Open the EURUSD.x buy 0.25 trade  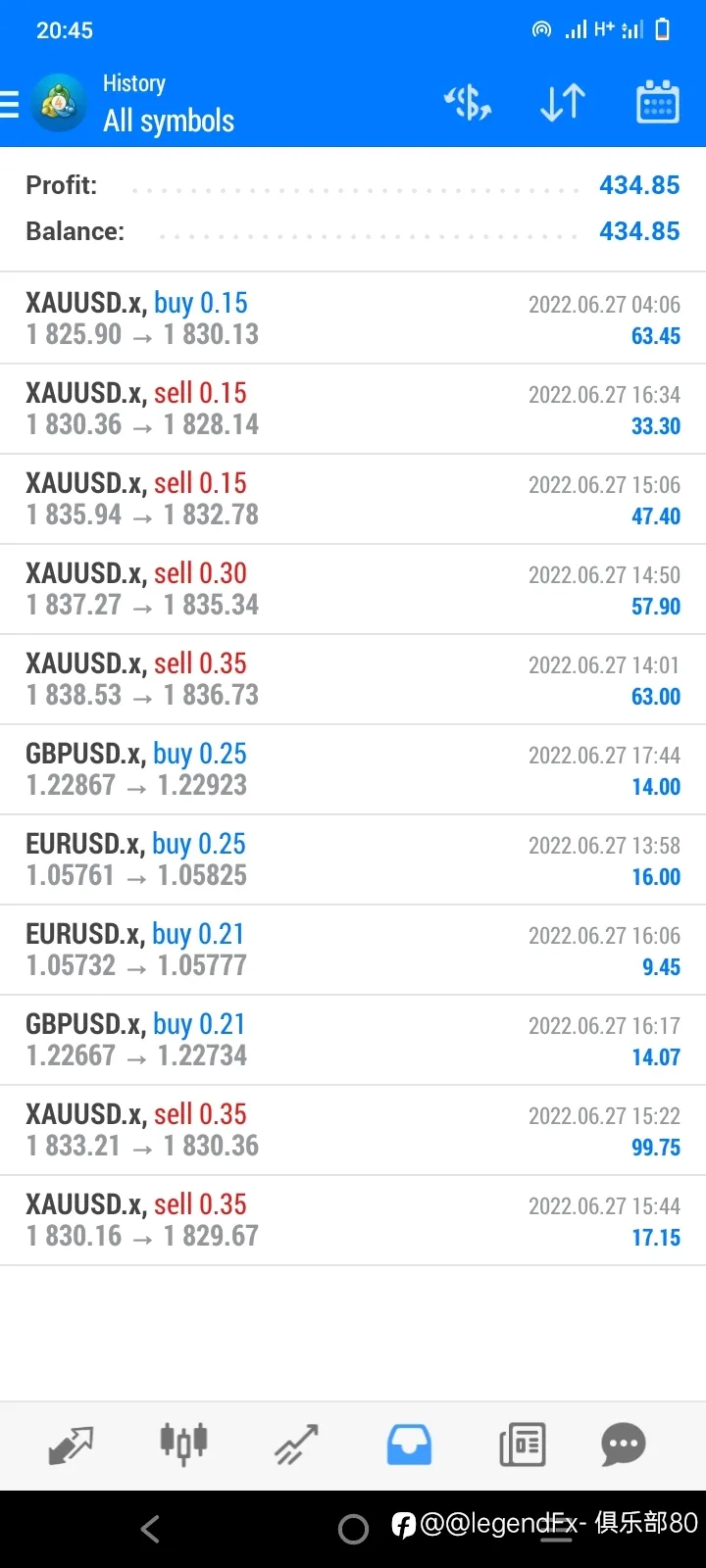click(x=353, y=859)
